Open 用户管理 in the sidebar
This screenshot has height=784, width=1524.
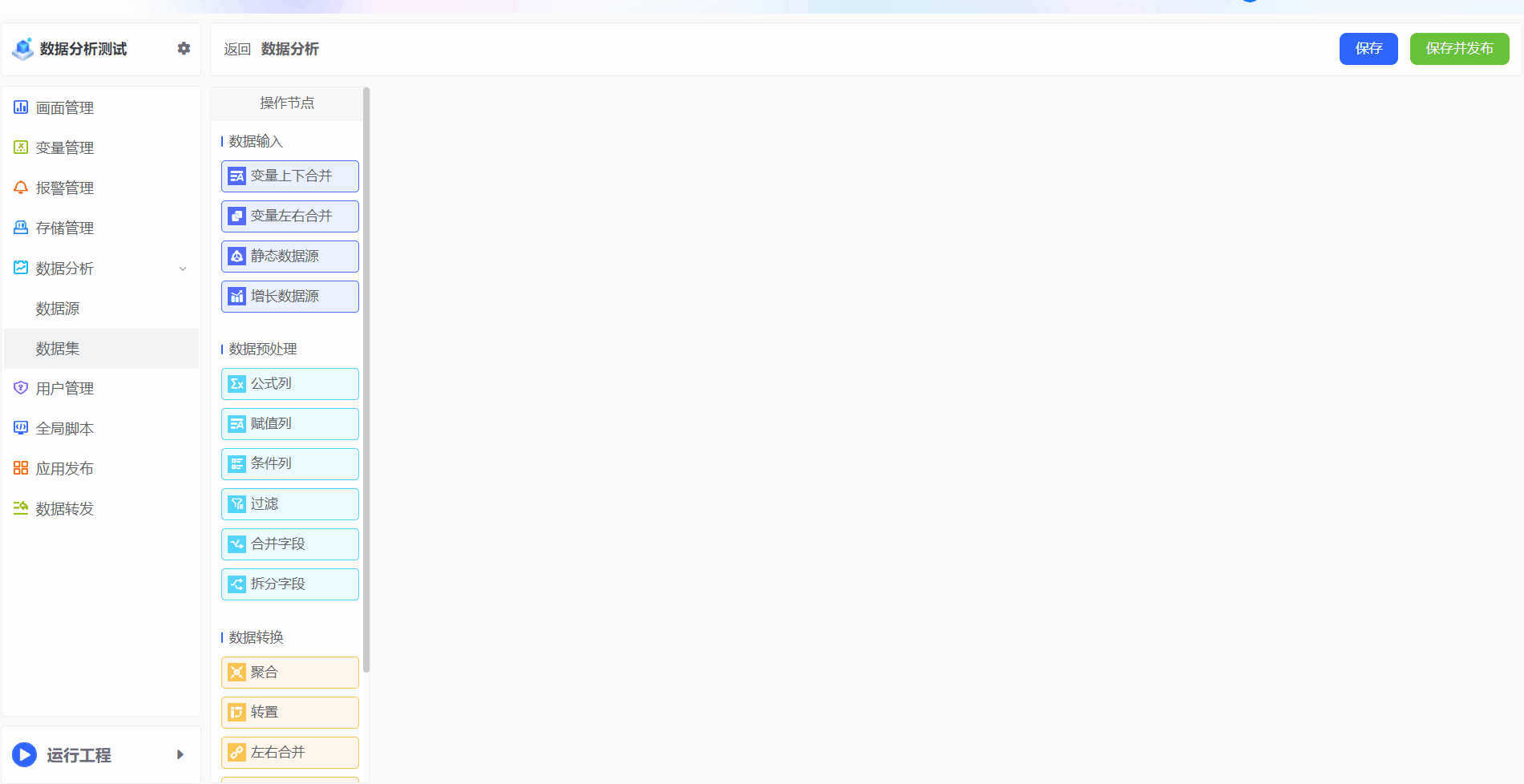point(65,389)
